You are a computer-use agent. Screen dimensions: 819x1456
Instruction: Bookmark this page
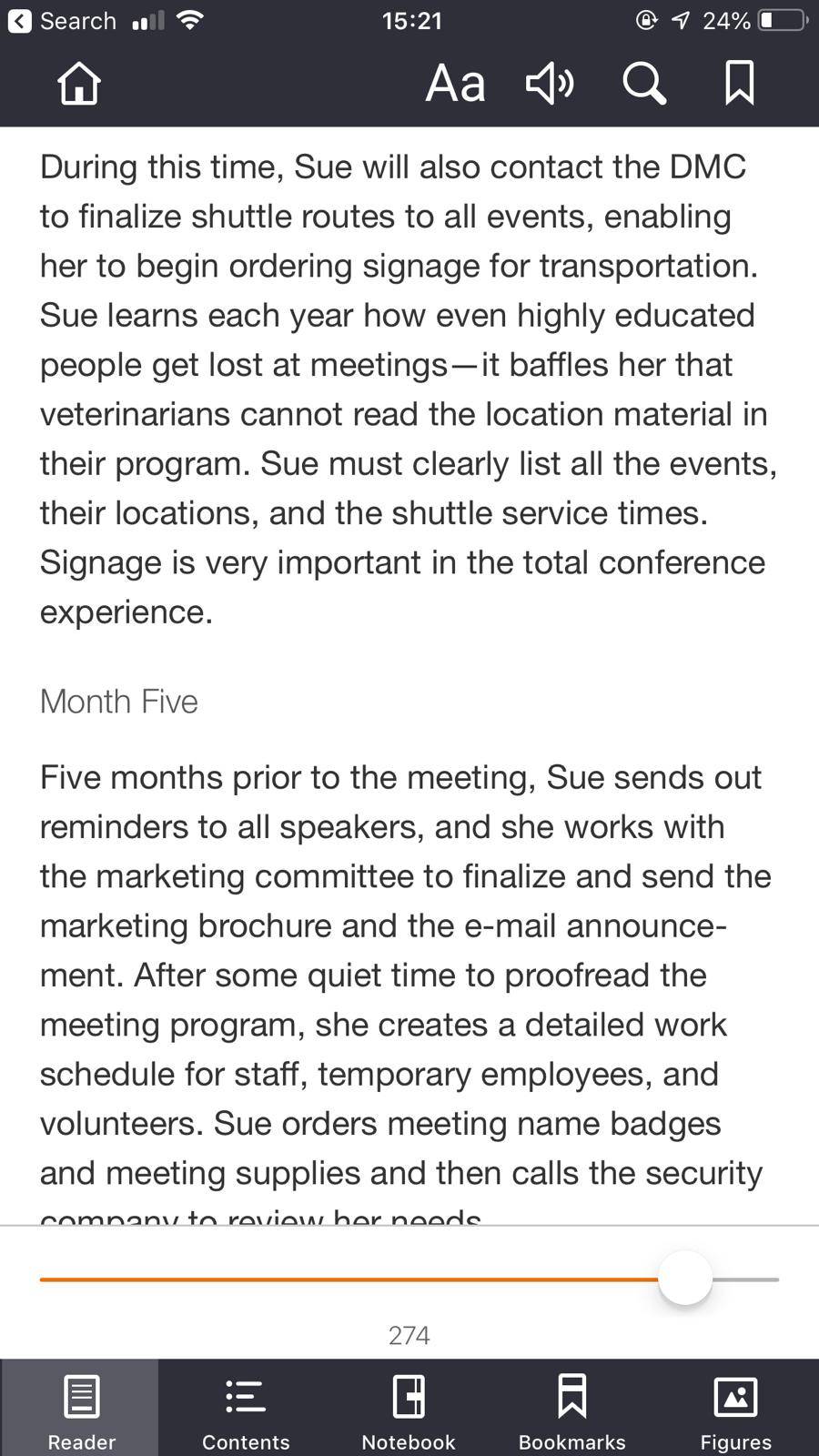point(739,83)
